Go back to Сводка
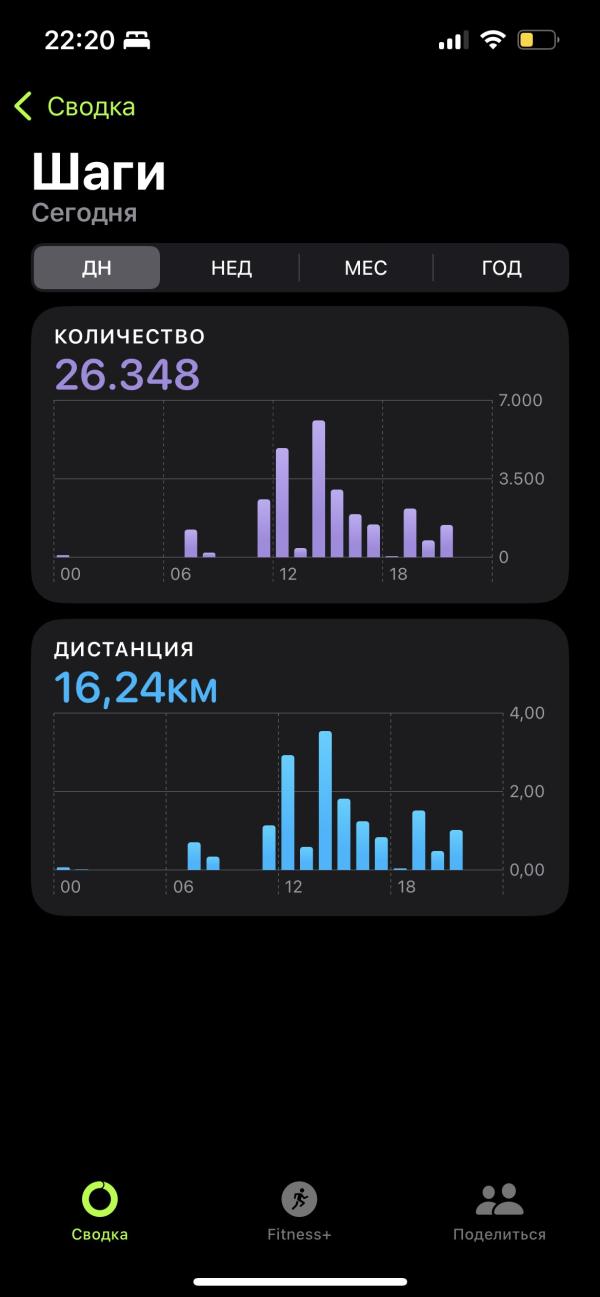 click(x=76, y=107)
